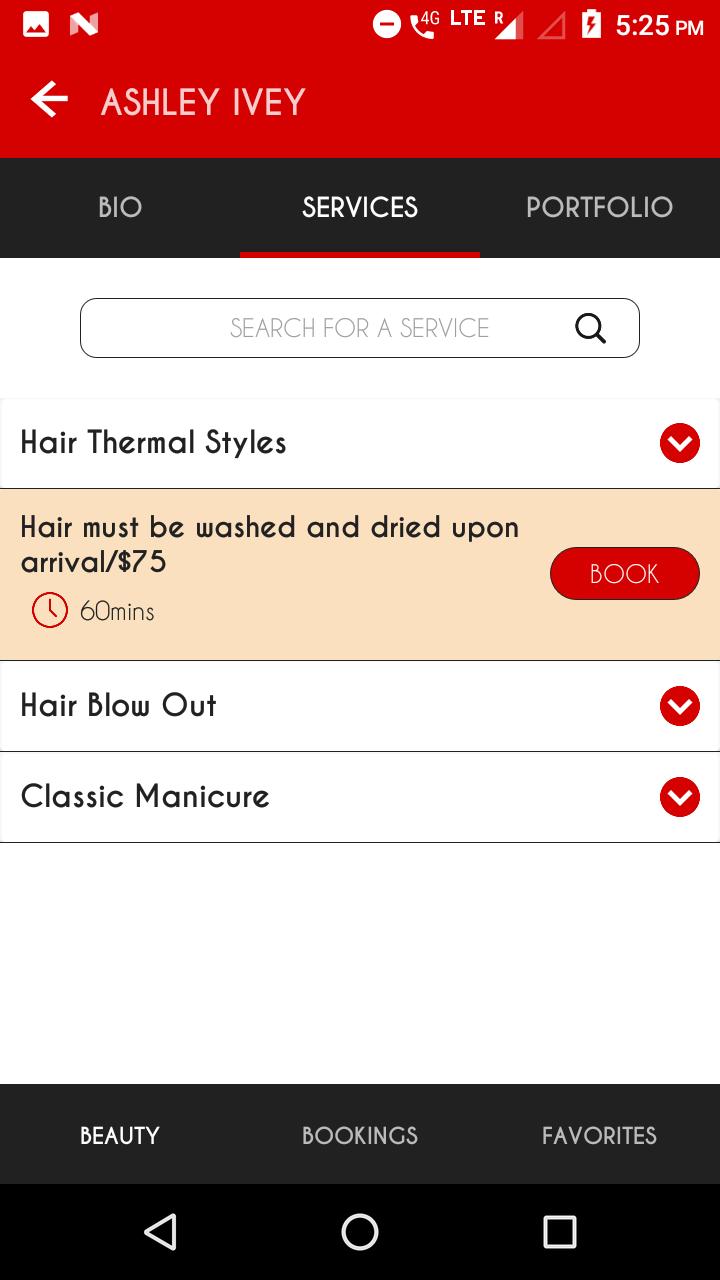Expand the Hair Blow Out service
The image size is (720, 1280).
679,706
